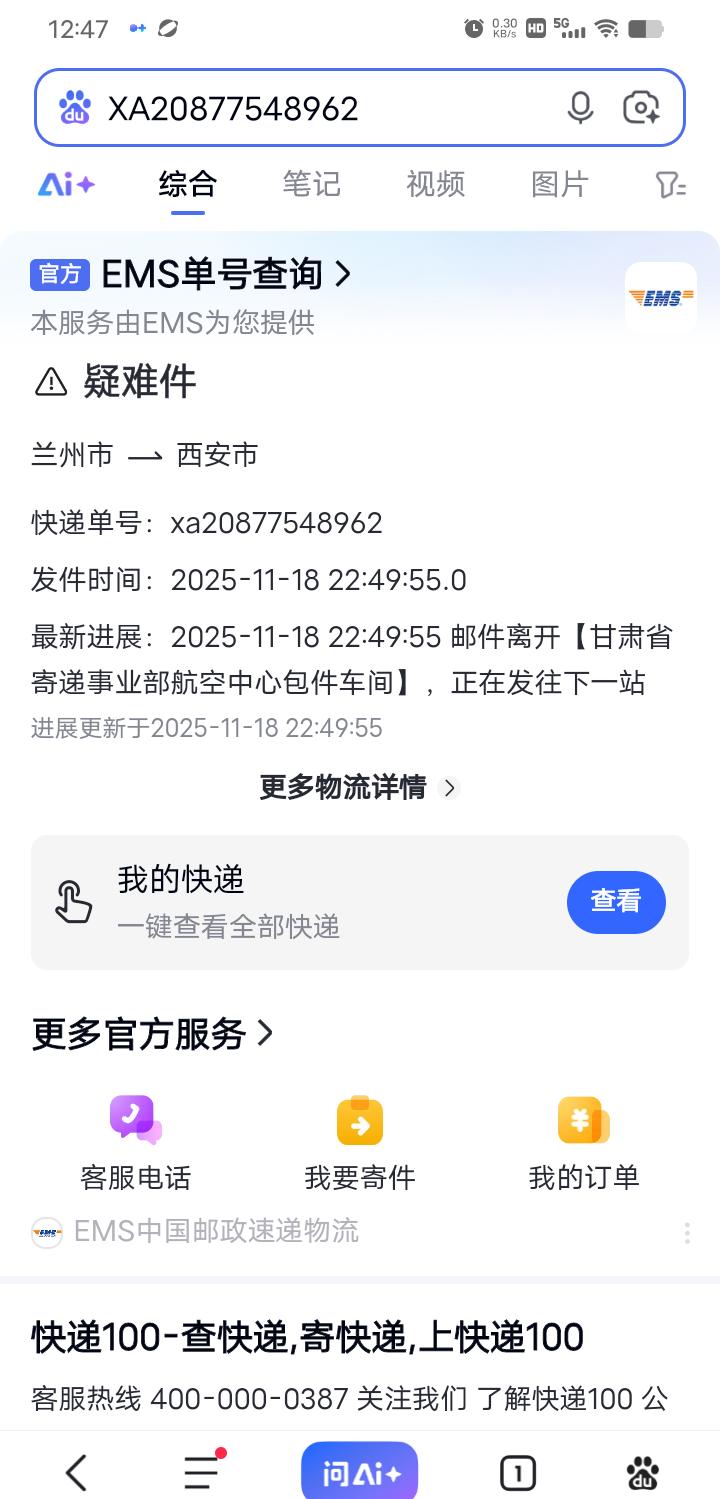Open the Ai+ tab
Viewport: 720px width, 1499px height.
[x=66, y=184]
